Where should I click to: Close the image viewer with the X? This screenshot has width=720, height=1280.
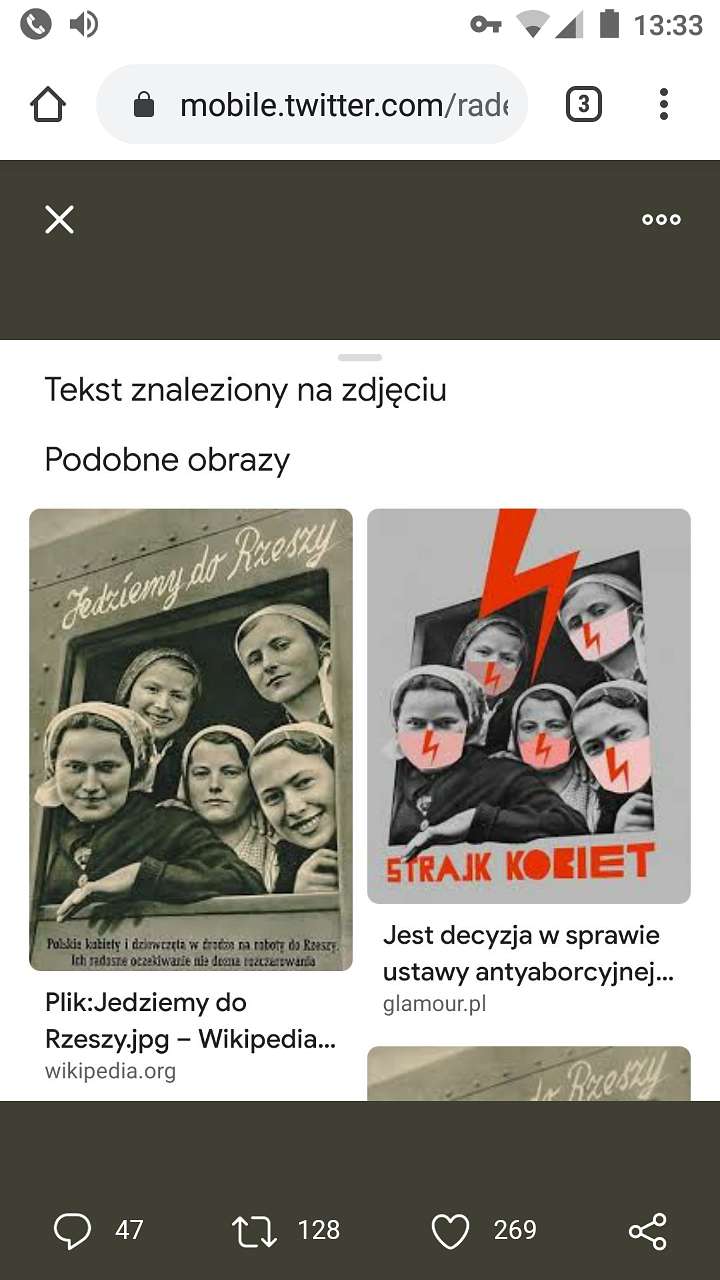click(60, 220)
